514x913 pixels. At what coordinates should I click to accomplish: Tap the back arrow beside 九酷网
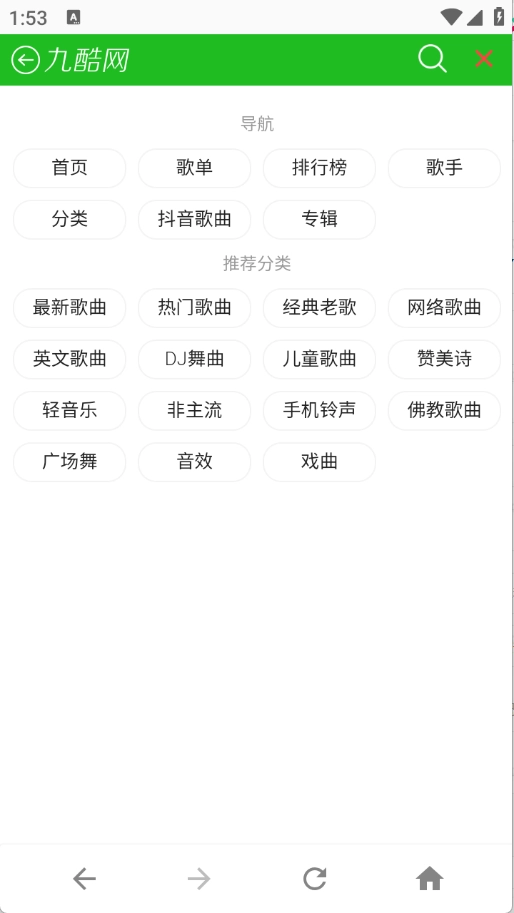26,59
